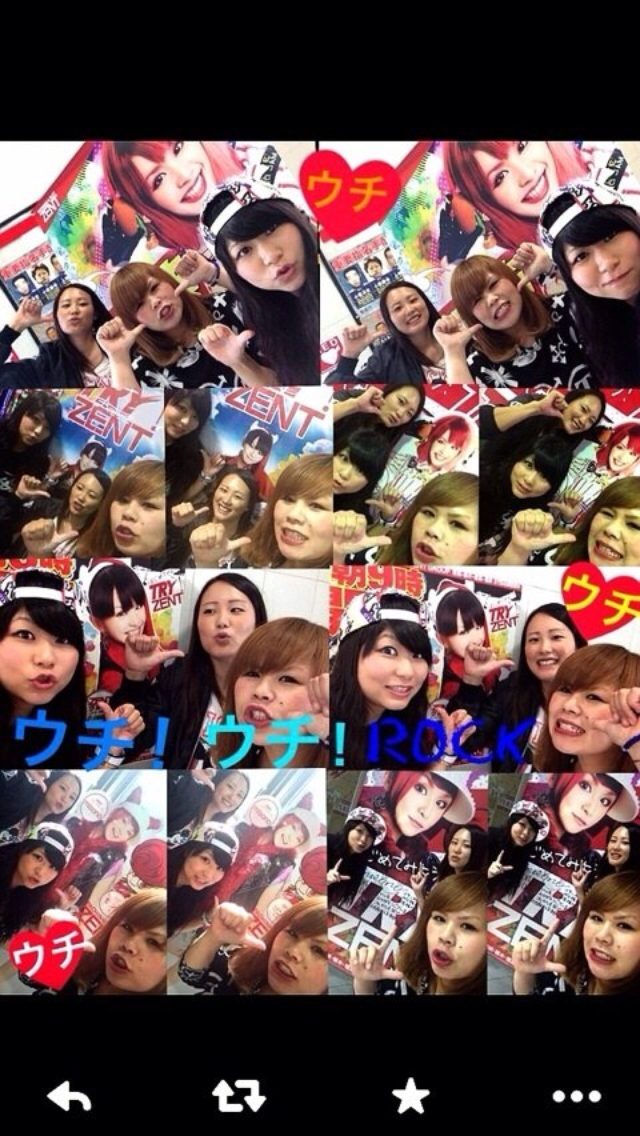Retweet this photo post
Image resolution: width=640 pixels, height=1136 pixels.
pyautogui.click(x=239, y=1097)
